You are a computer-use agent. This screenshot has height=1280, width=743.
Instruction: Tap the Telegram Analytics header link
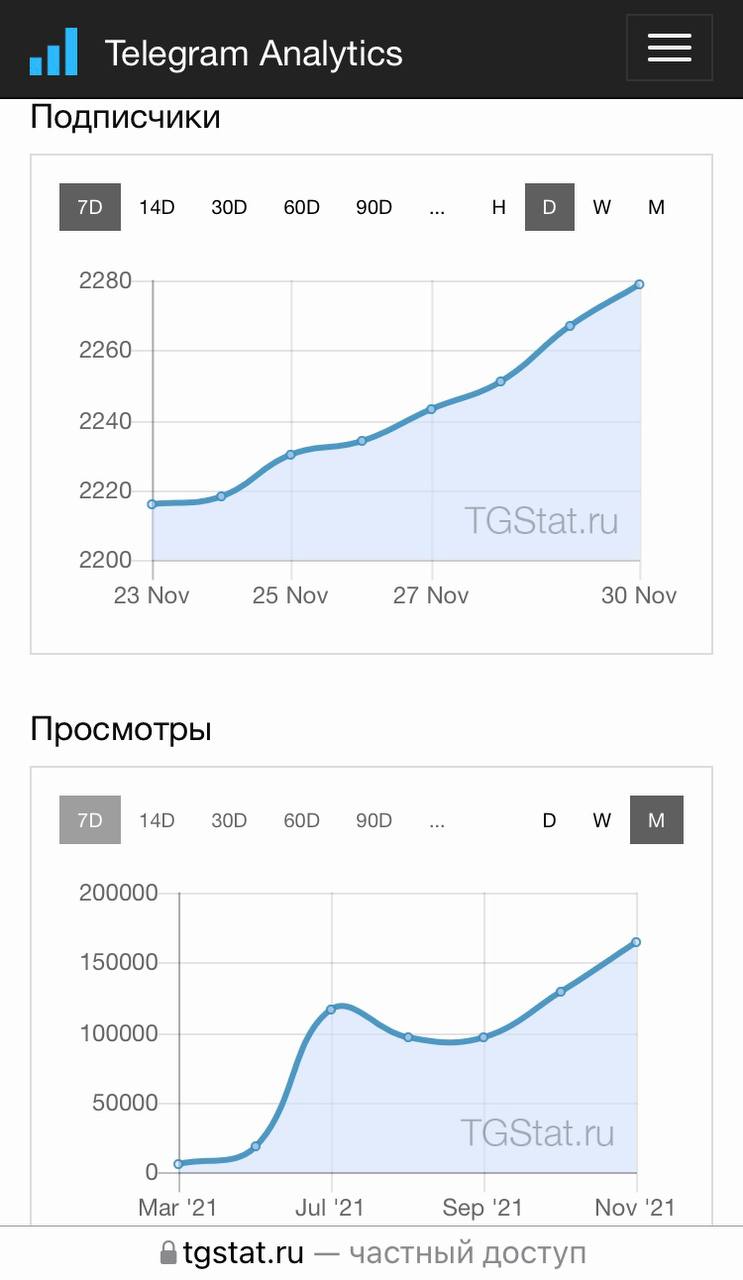(216, 52)
